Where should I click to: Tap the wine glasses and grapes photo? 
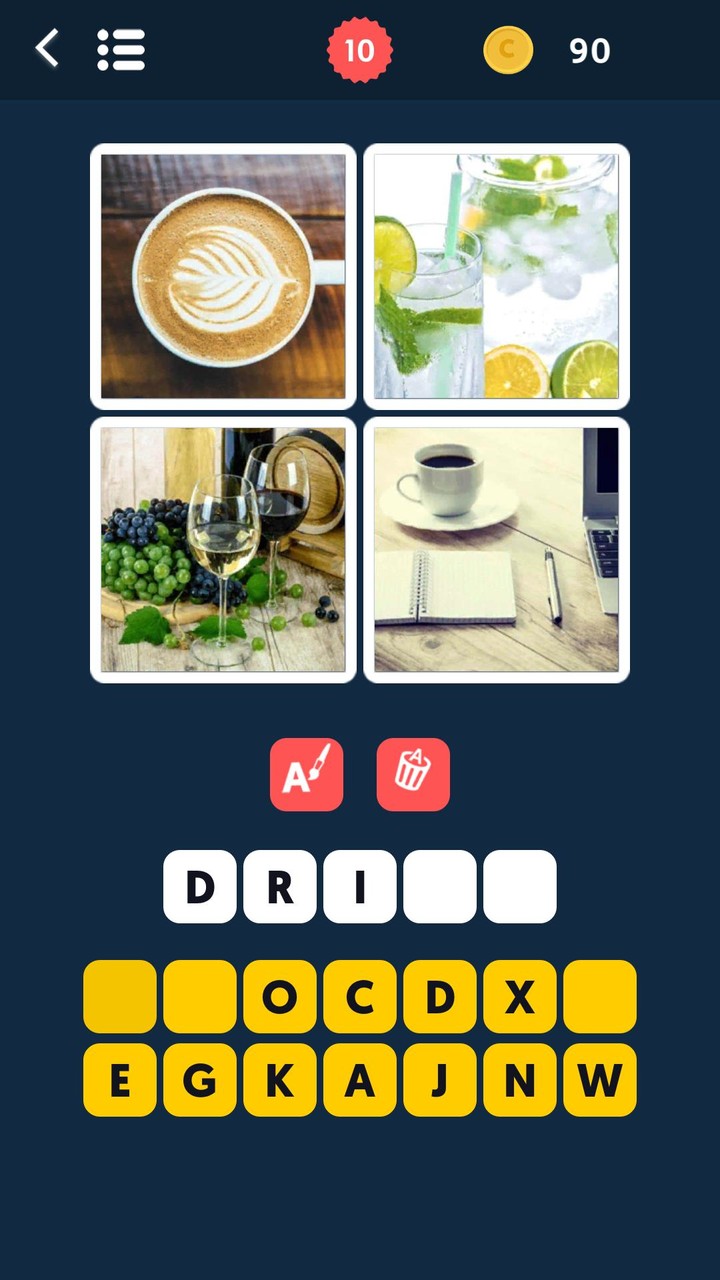point(222,551)
